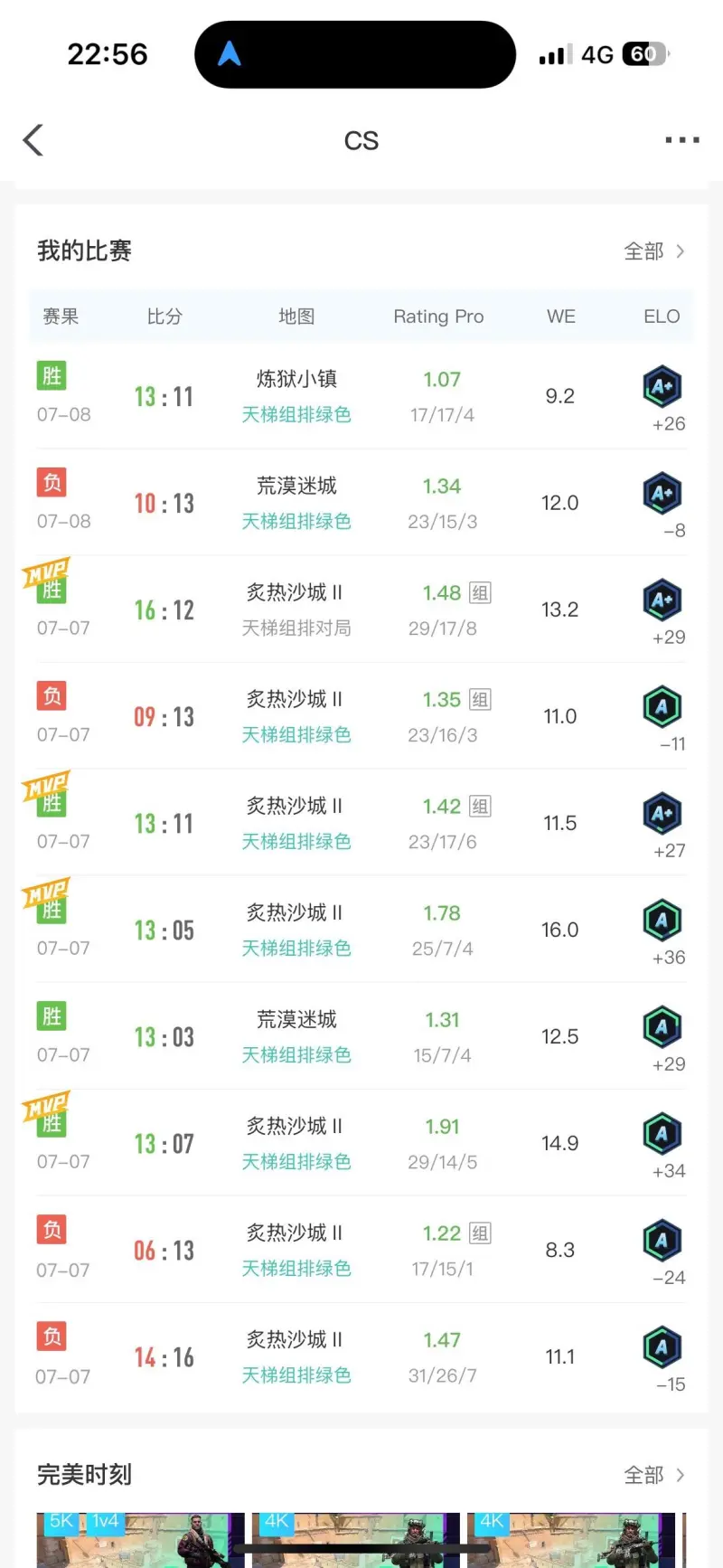Open the 13:07 MVP match rated 1.91
The image size is (723, 1568).
coord(361,1143)
